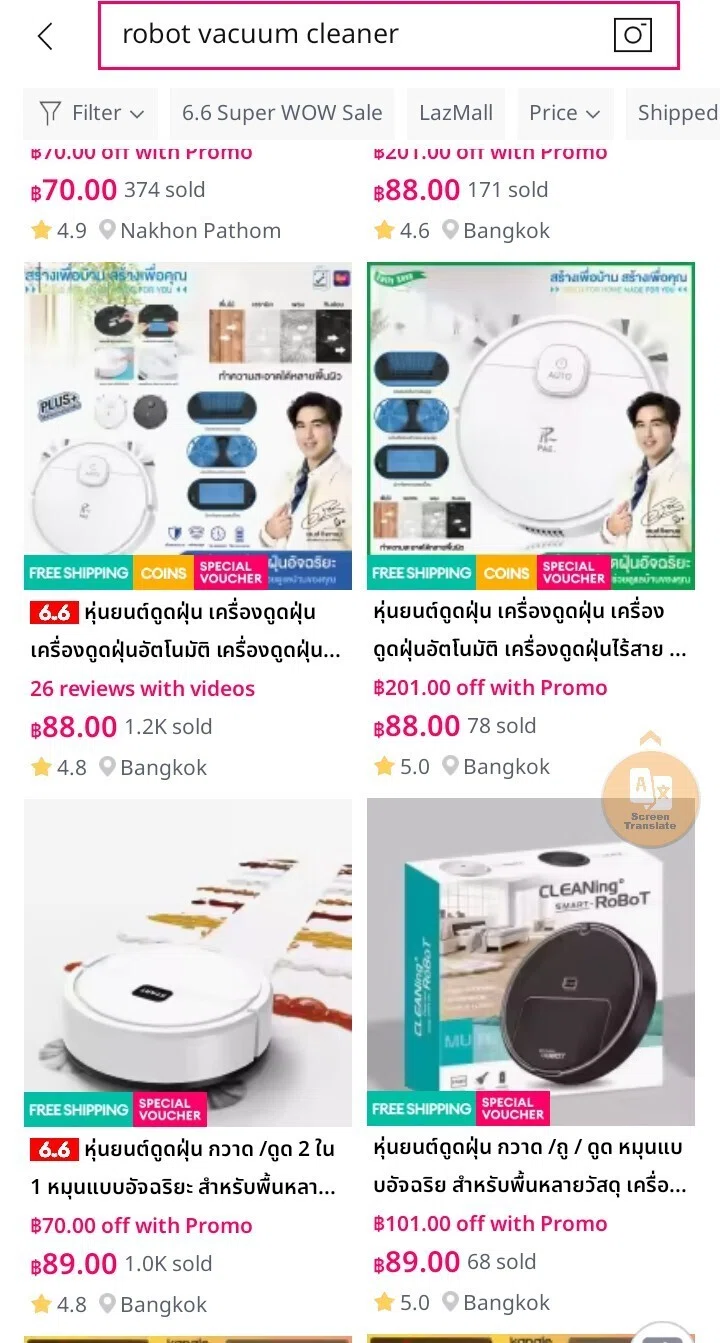The width and height of the screenshot is (720, 1343).
Task: Select the 6.6 Super WOW Sale chip
Action: click(282, 113)
